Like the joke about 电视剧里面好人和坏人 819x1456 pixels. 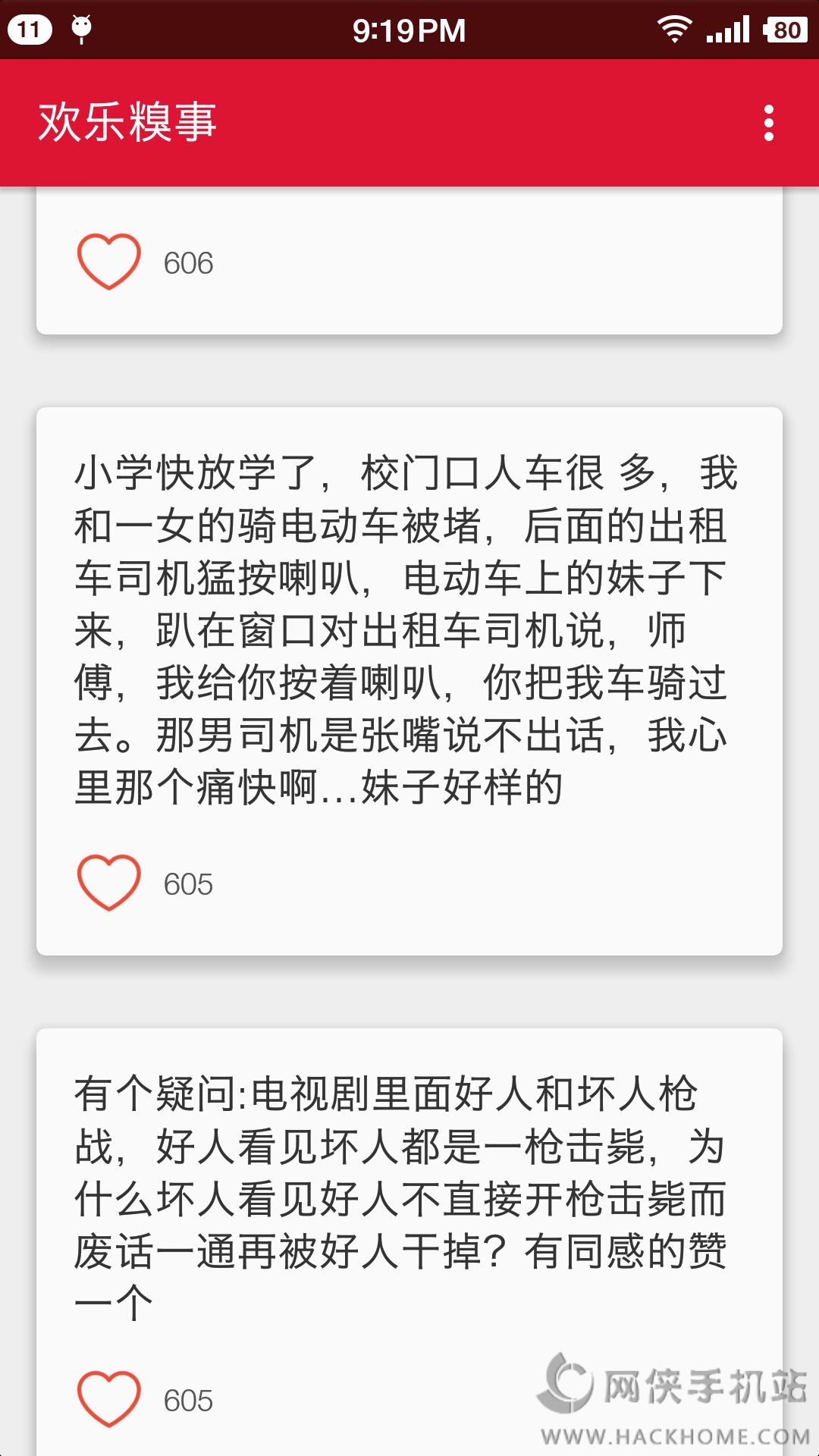109,1399
